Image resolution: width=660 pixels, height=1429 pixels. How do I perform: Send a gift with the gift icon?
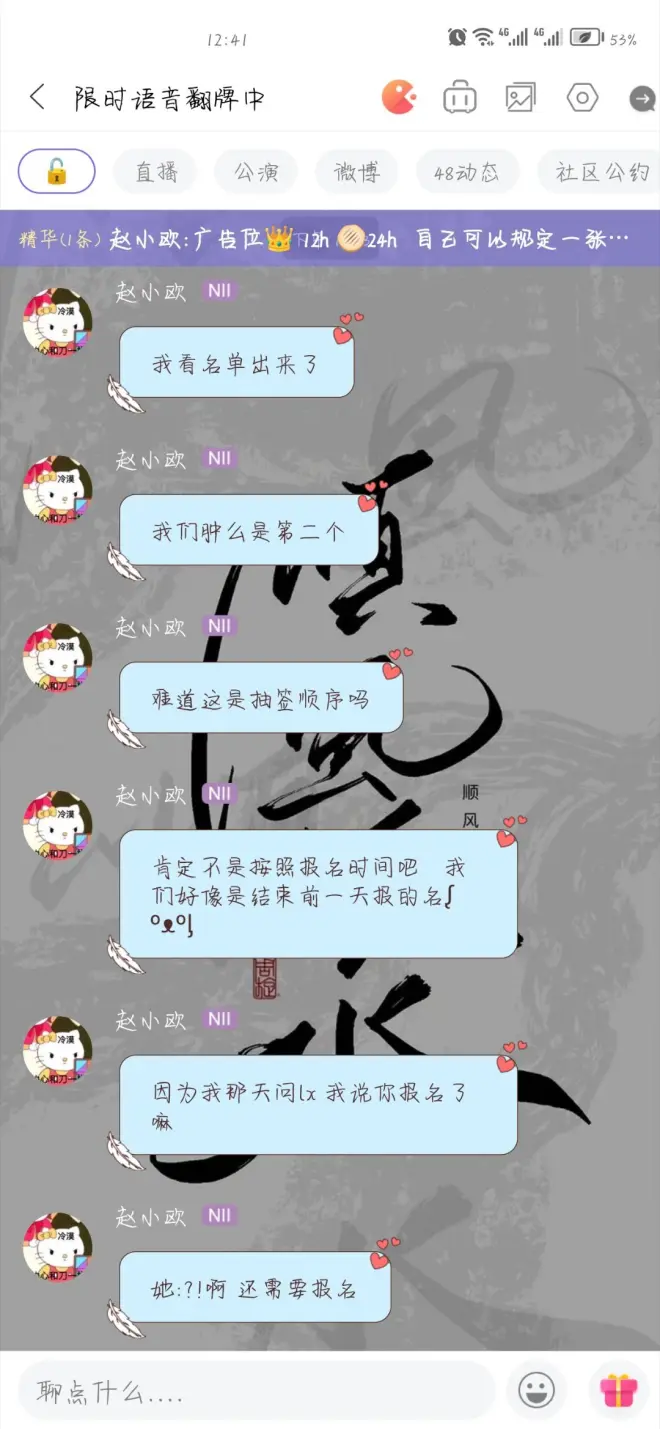[619, 1391]
